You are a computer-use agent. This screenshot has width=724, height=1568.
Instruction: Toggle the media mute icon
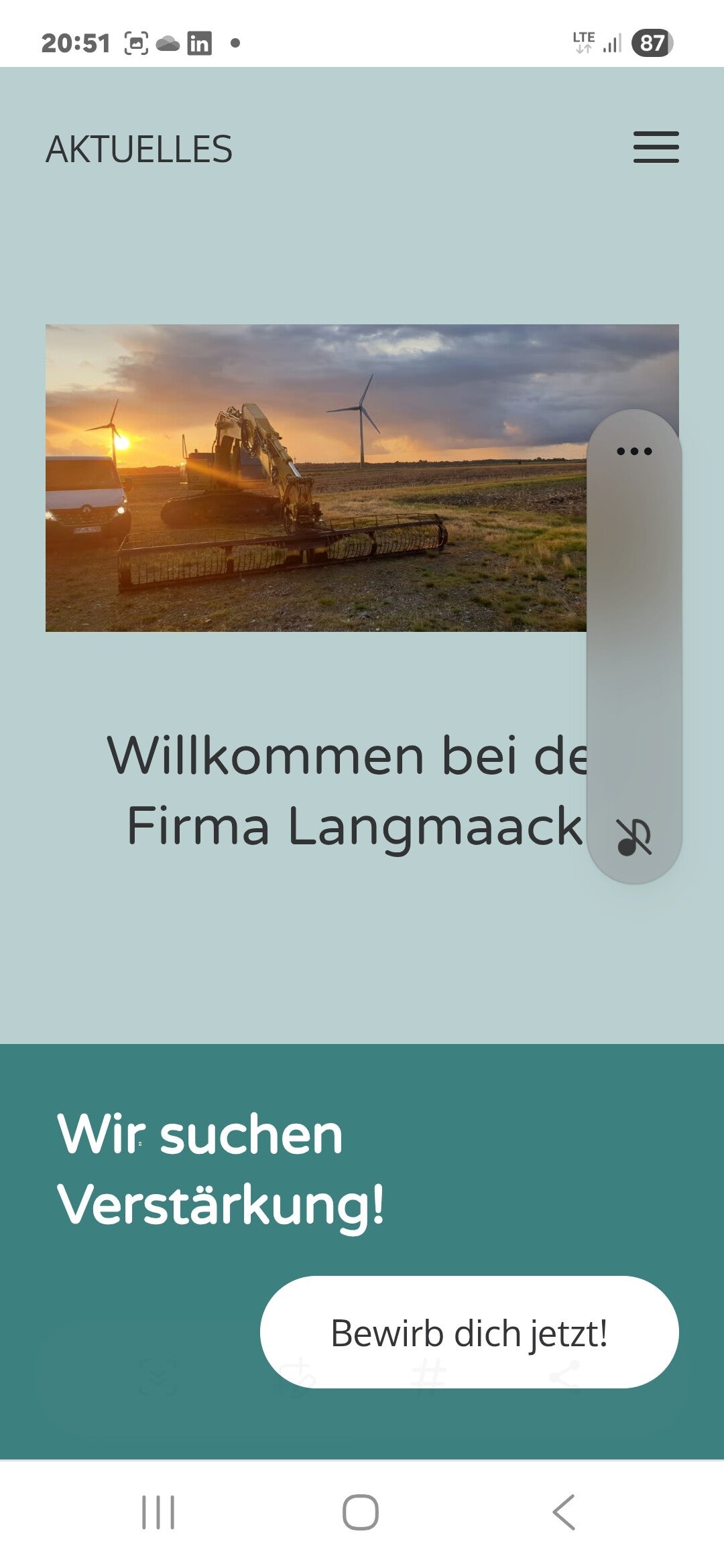click(x=634, y=837)
